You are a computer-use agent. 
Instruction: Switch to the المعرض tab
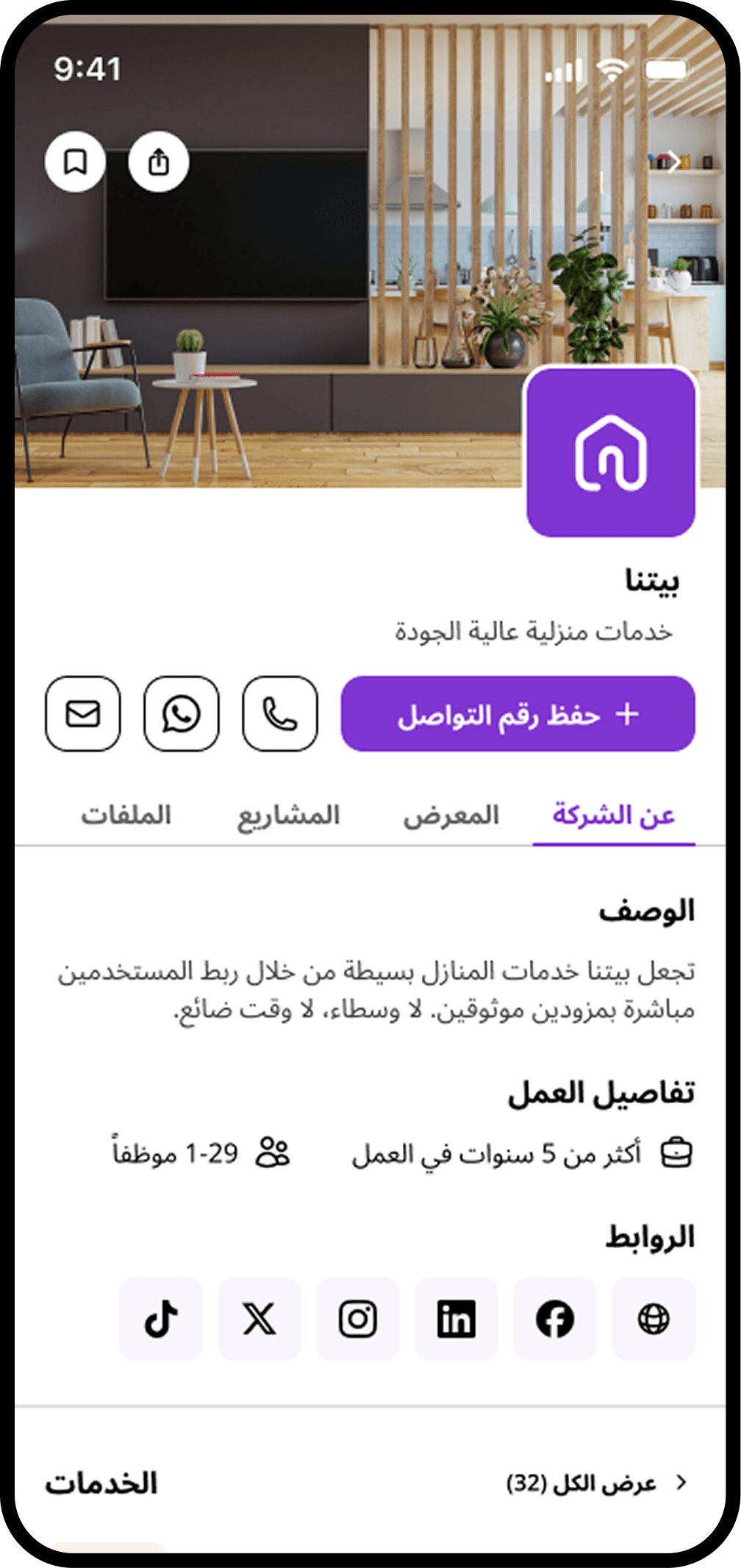(x=451, y=816)
